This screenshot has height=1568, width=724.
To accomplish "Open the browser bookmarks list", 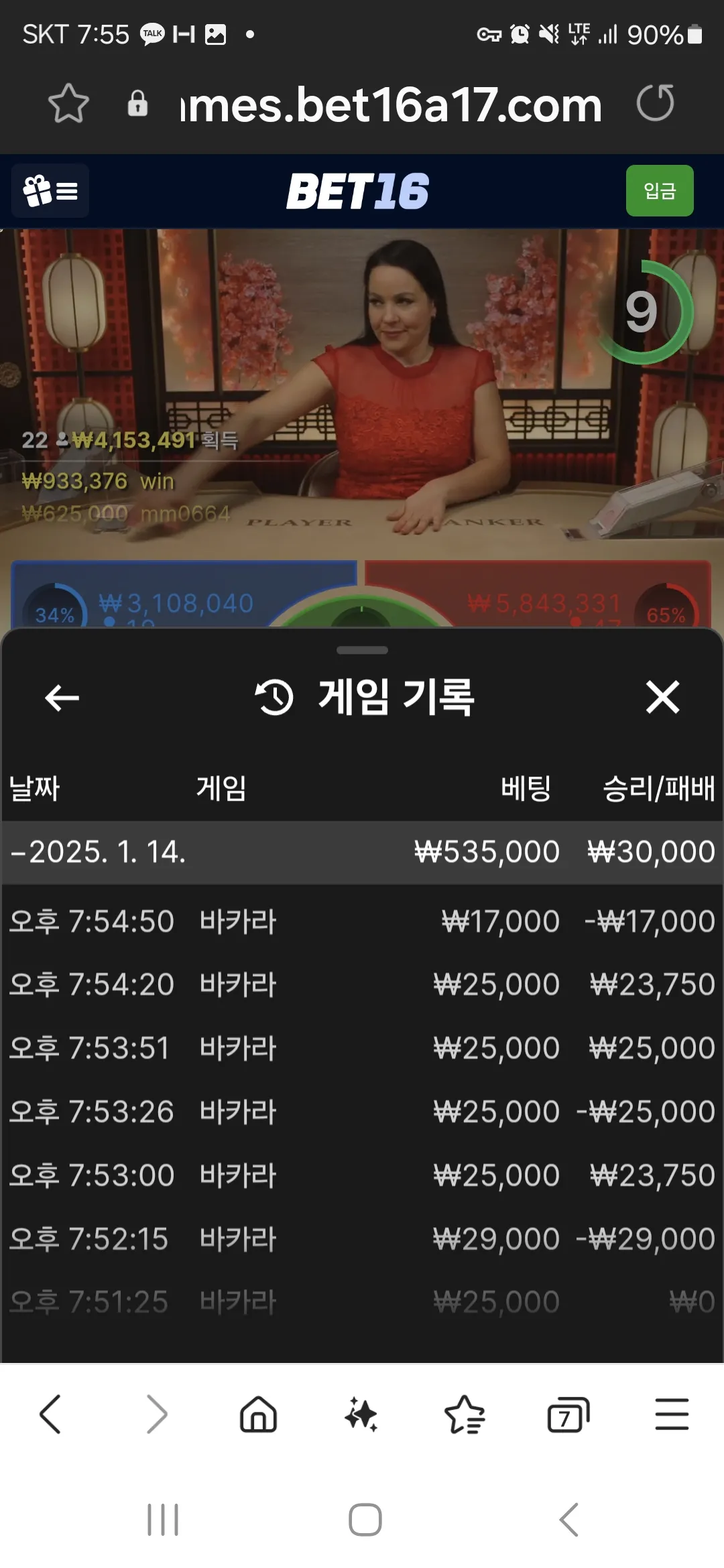I will coord(465,1415).
